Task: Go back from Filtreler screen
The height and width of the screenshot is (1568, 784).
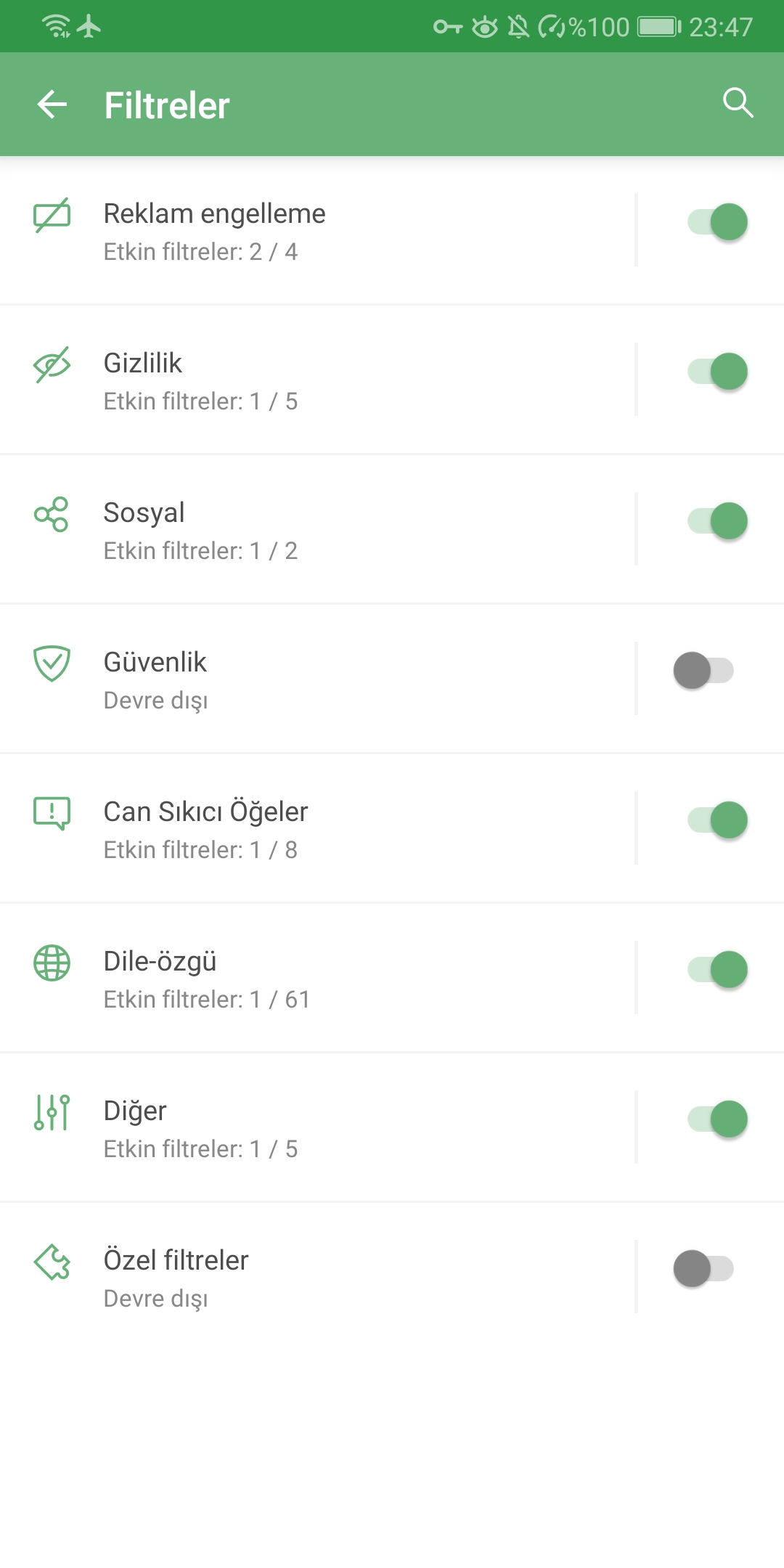Action: [x=52, y=105]
